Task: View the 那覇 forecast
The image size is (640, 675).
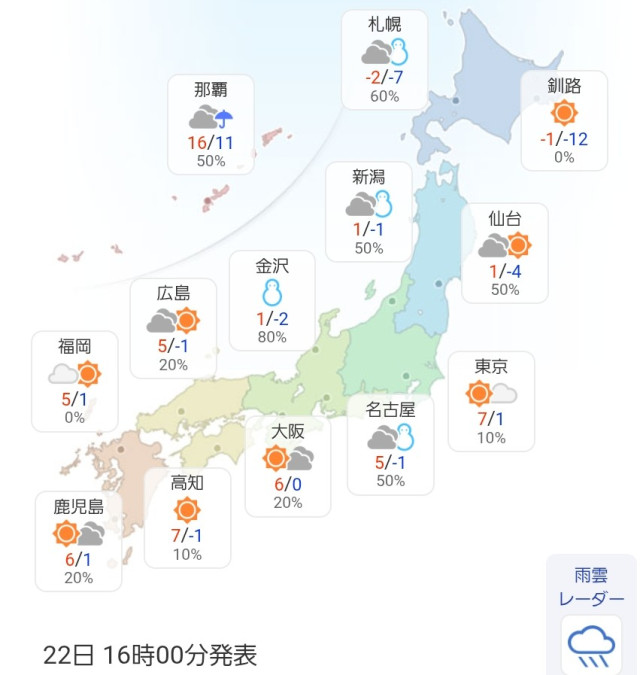Action: [x=210, y=124]
